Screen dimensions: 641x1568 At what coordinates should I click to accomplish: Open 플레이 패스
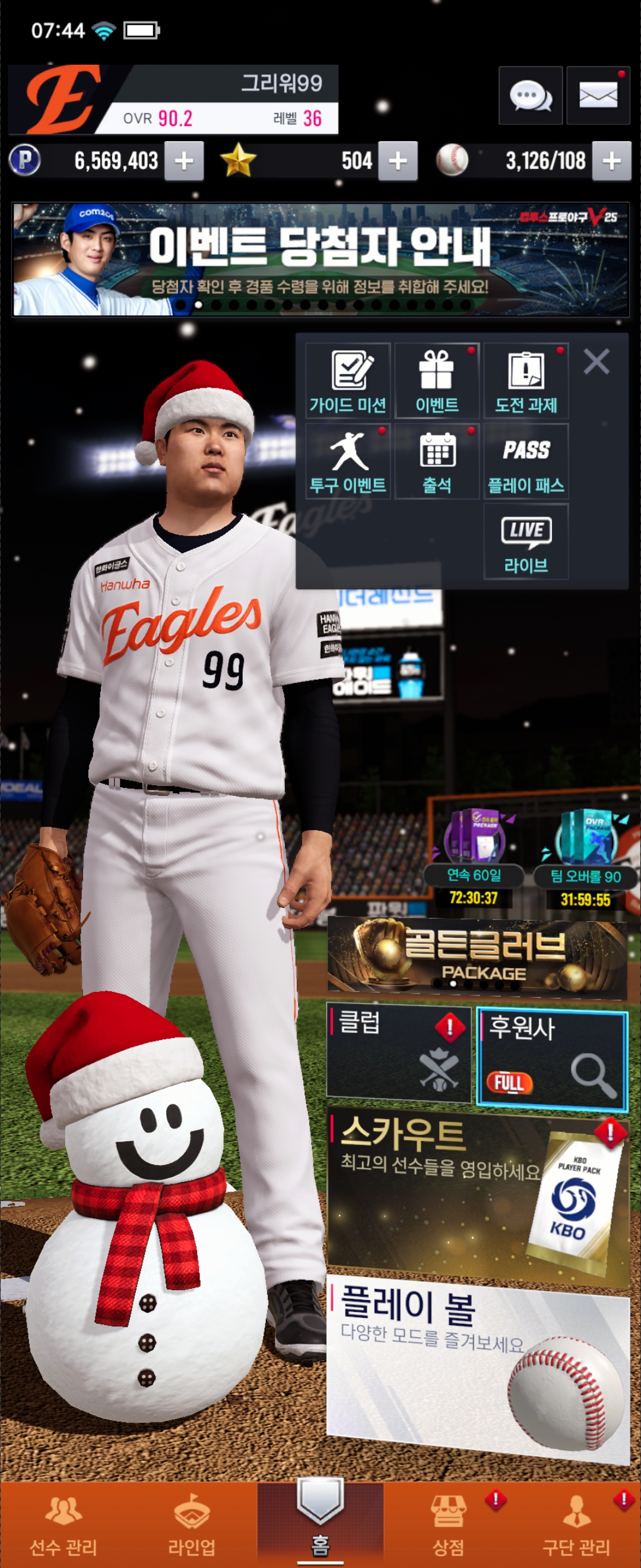(525, 461)
